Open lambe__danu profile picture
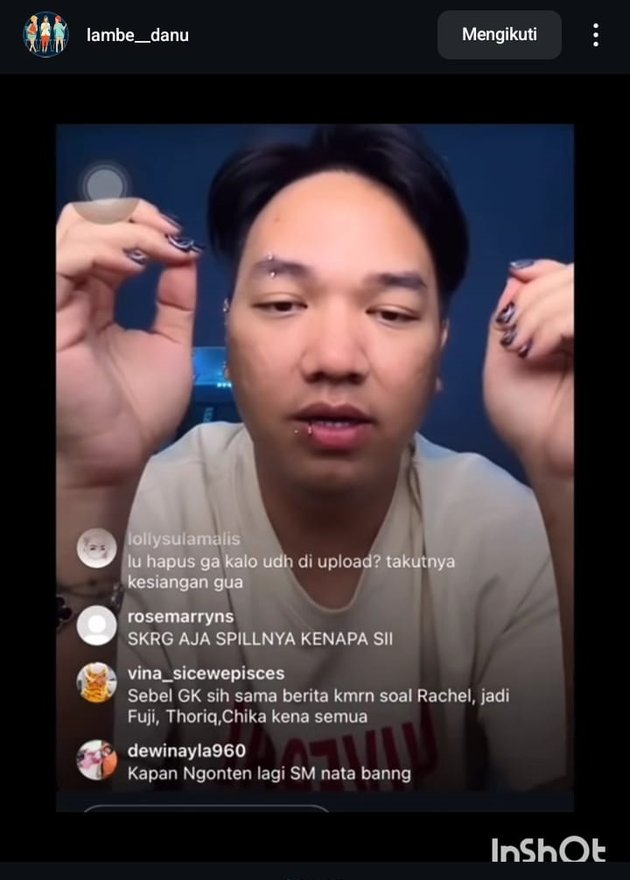 pyautogui.click(x=45, y=35)
